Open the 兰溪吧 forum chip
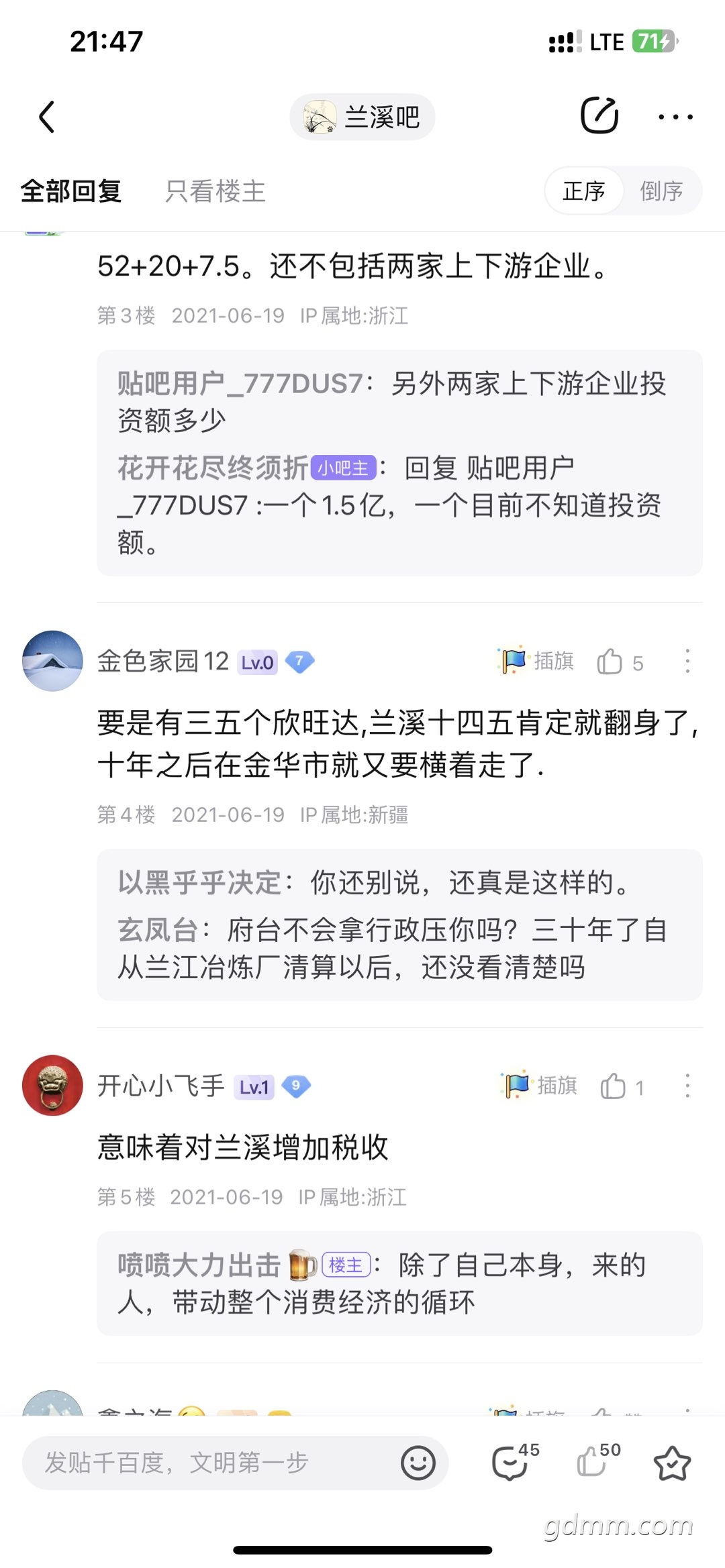The width and height of the screenshot is (725, 1568). [362, 117]
